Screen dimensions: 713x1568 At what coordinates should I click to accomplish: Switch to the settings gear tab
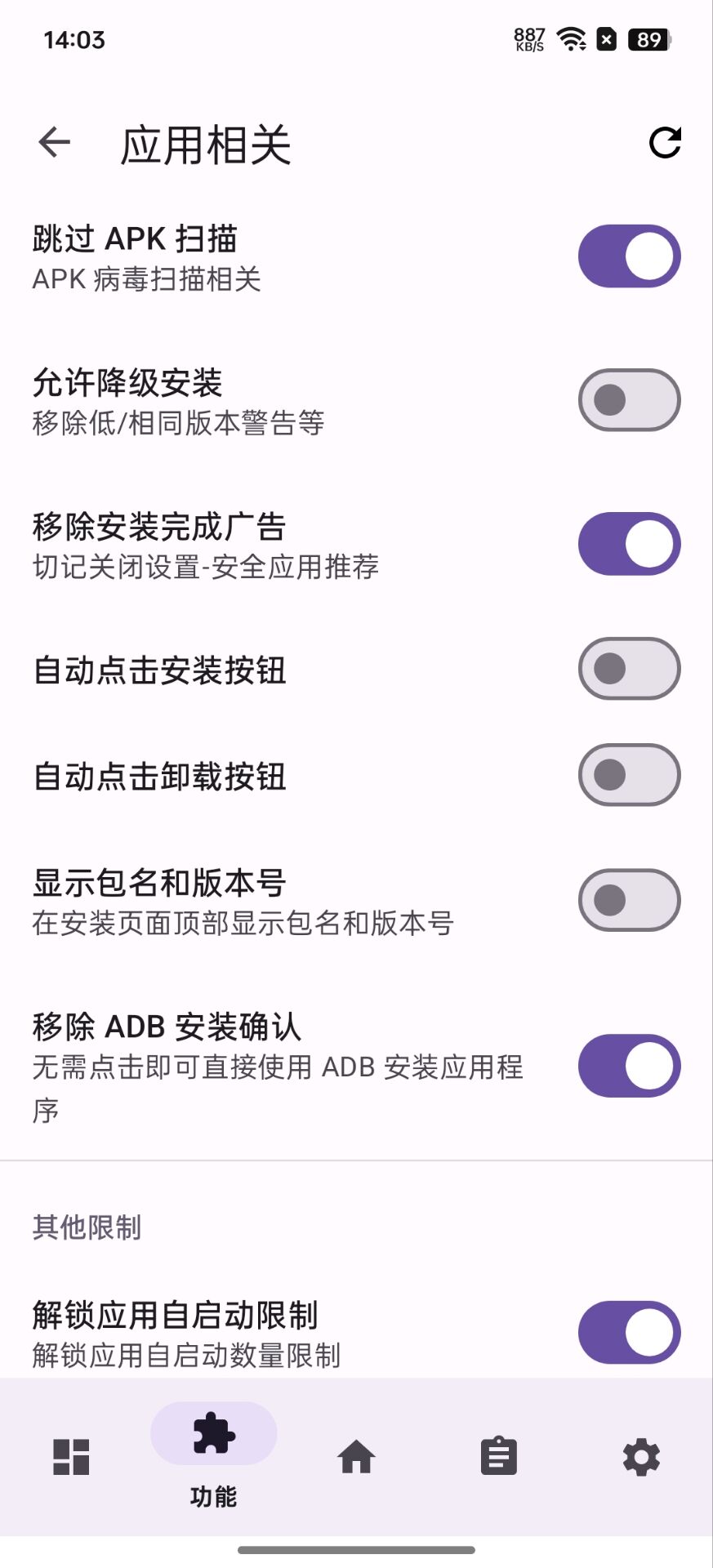pos(641,1457)
